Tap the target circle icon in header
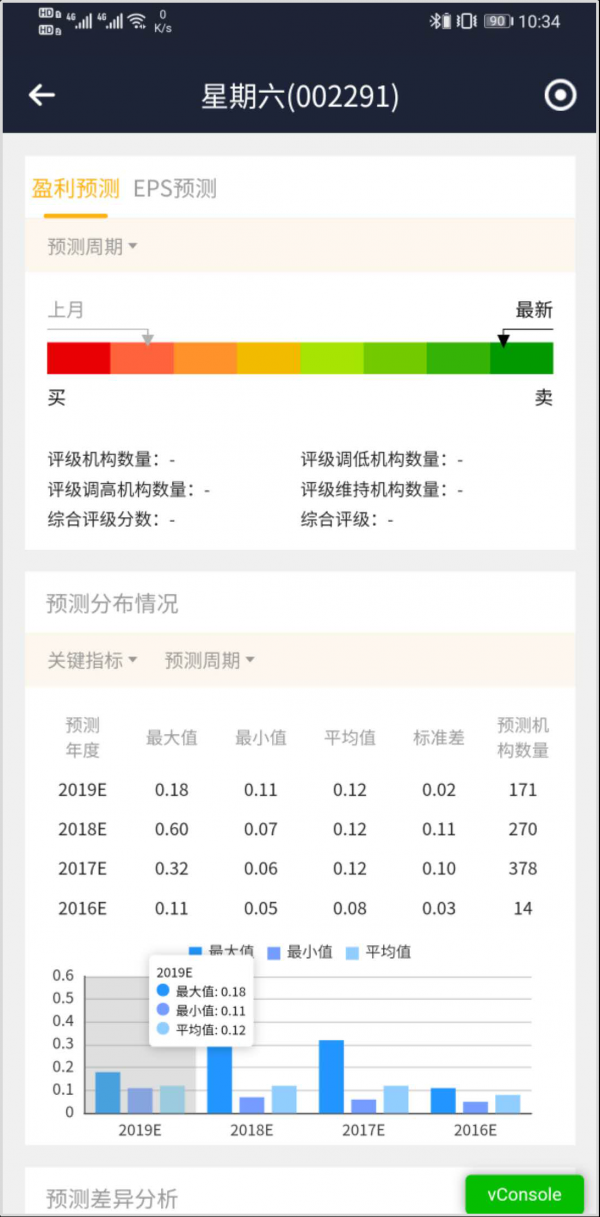Image resolution: width=600 pixels, height=1217 pixels. 560,96
